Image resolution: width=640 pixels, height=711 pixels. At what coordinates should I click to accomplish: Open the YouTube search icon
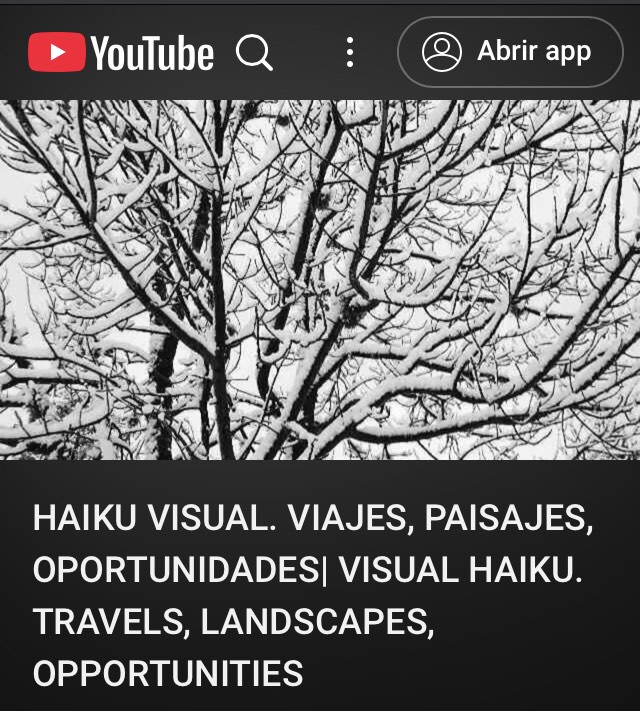click(x=254, y=52)
